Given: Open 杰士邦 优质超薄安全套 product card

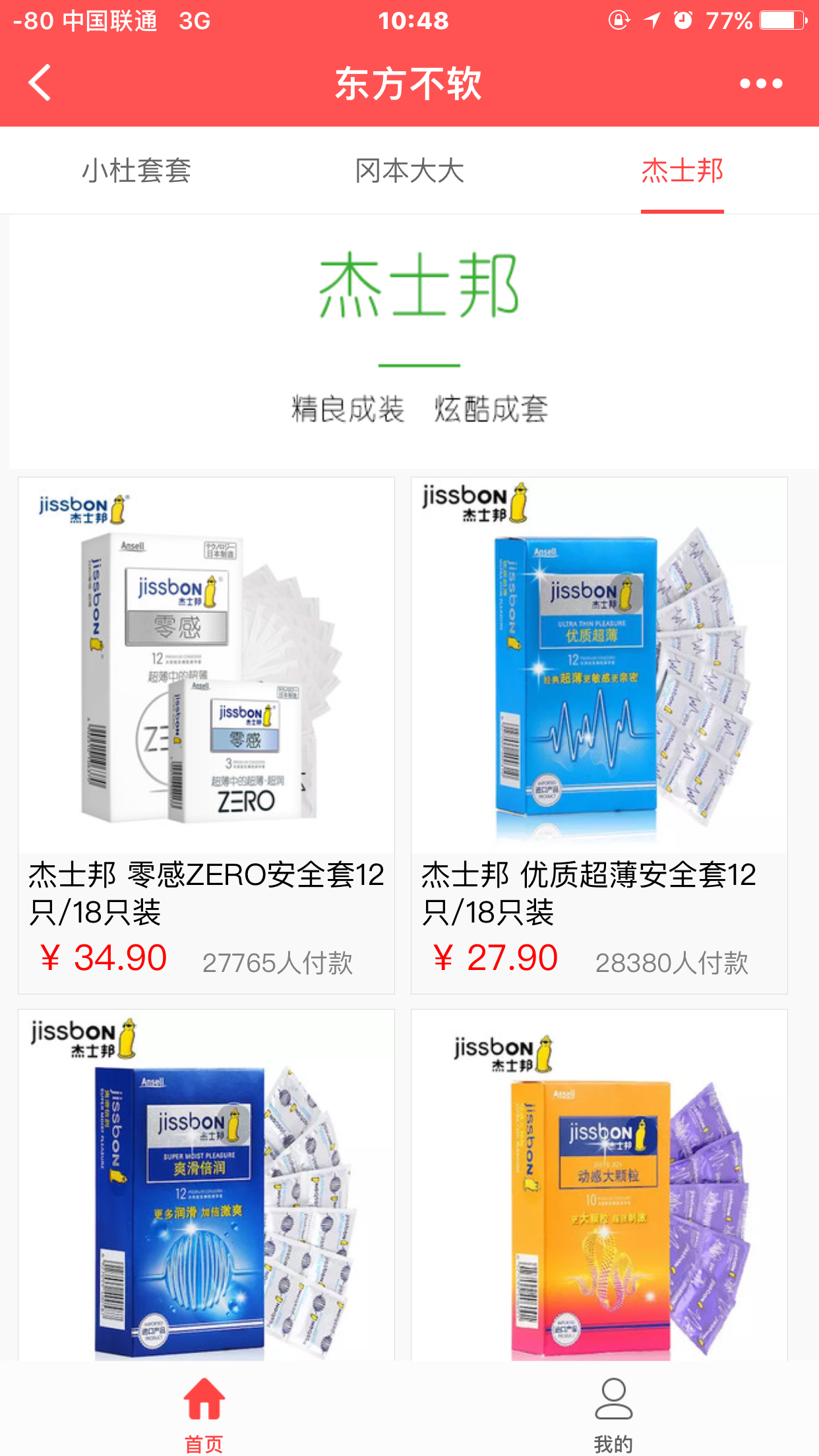Looking at the screenshot, I should 599,735.
